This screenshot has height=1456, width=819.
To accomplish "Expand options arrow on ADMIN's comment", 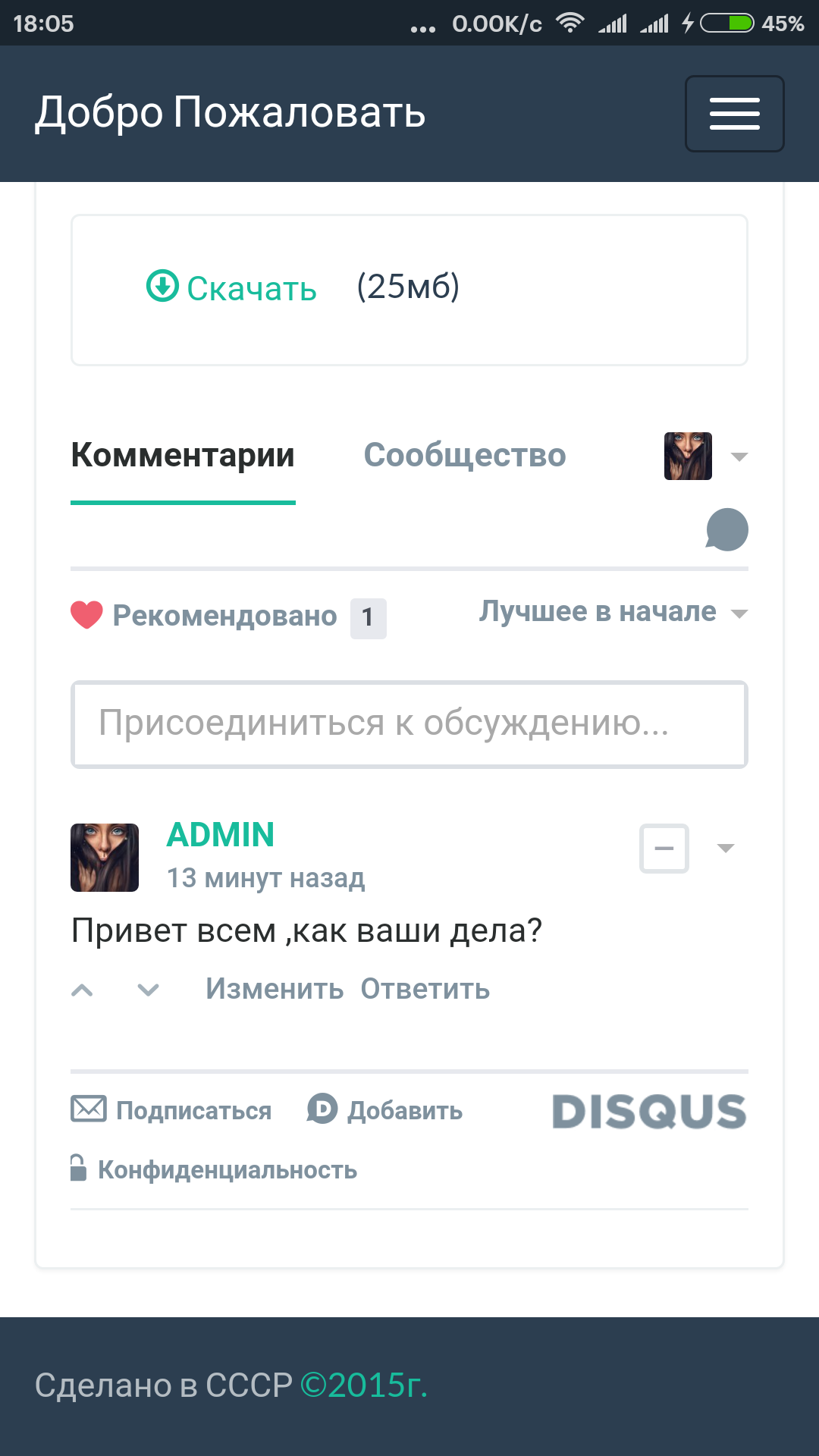I will click(x=726, y=849).
